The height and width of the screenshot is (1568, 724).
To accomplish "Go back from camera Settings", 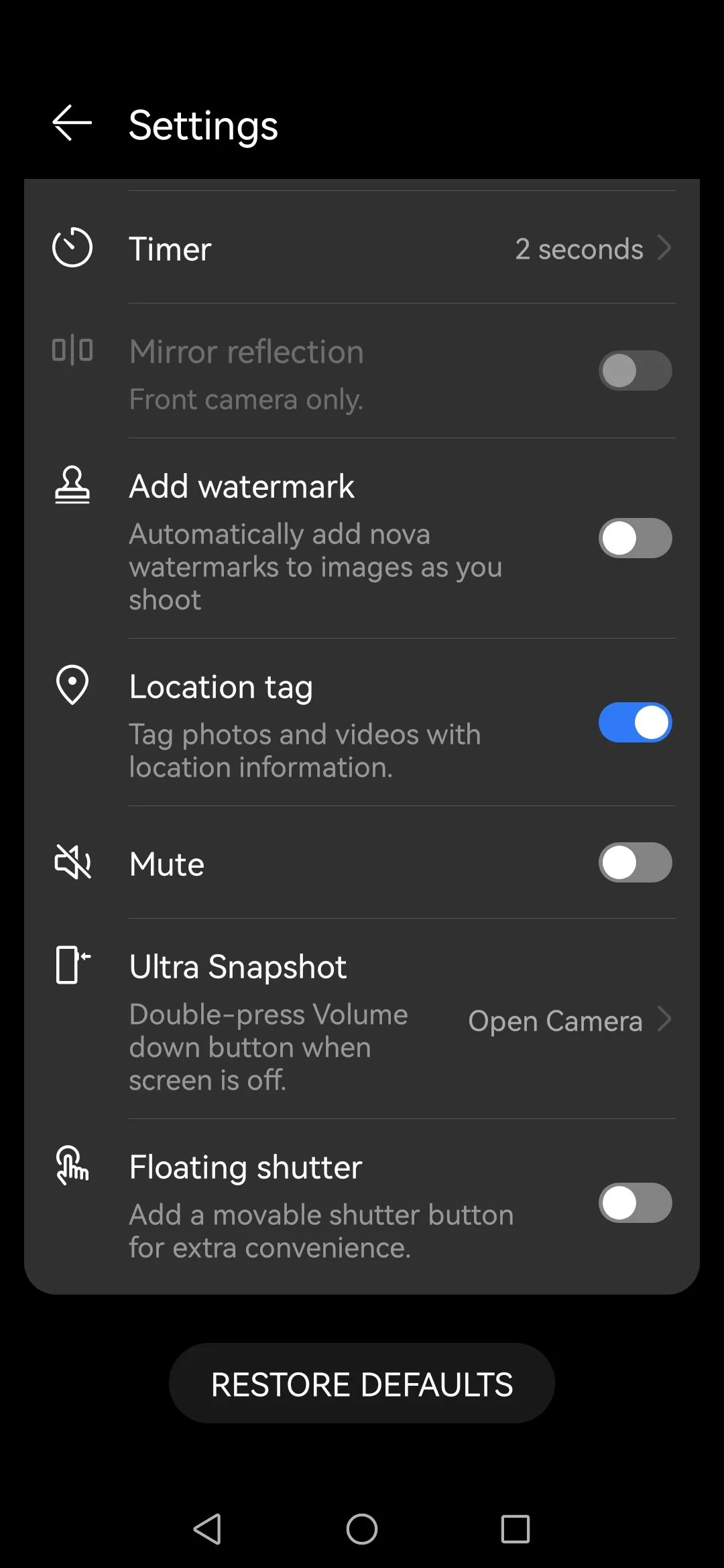I will 72,123.
